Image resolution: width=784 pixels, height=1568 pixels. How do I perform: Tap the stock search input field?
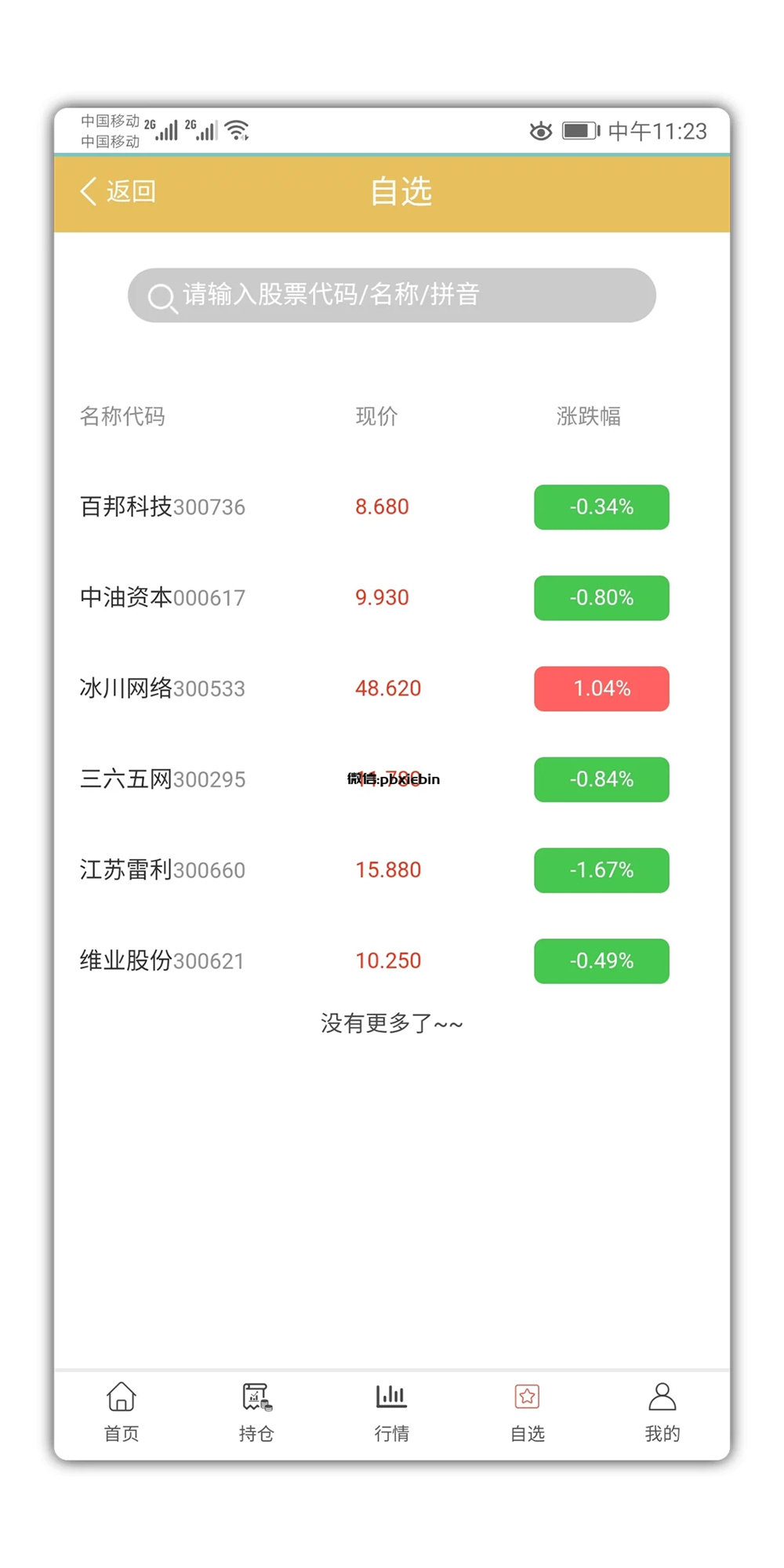(392, 296)
